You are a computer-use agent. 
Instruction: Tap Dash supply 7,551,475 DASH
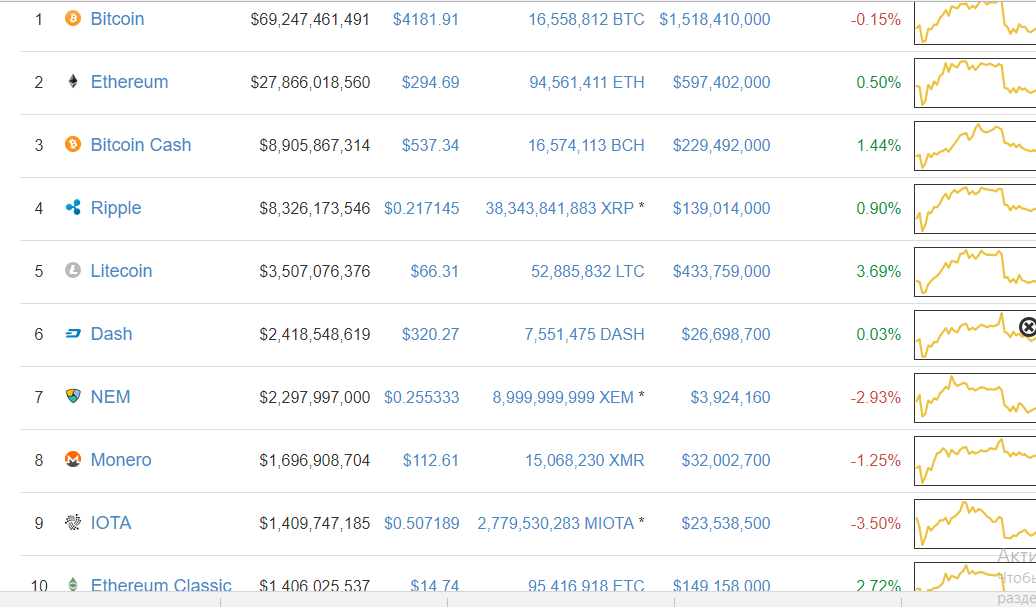click(x=584, y=334)
